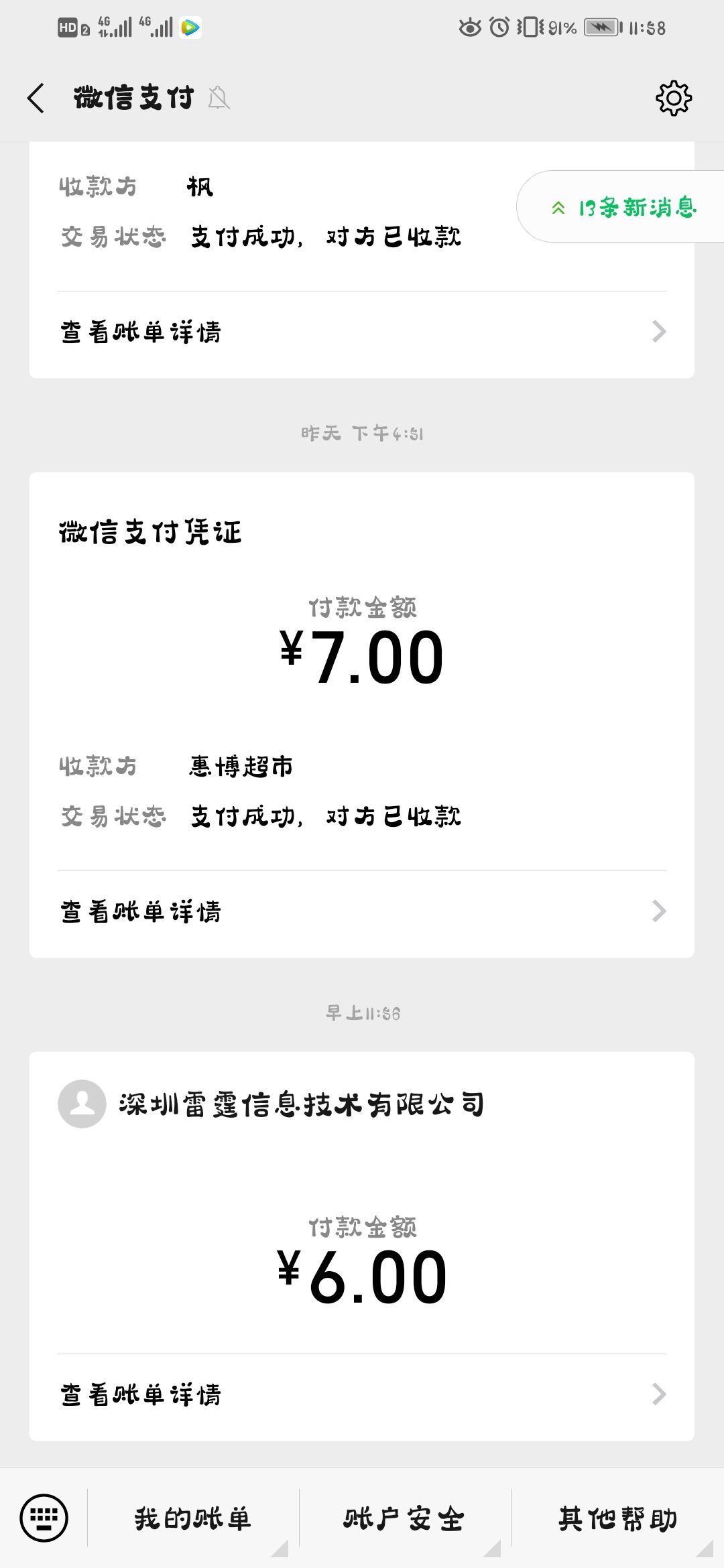Open WeChat Pay settings via gear icon
724x1568 pixels.
(x=674, y=97)
